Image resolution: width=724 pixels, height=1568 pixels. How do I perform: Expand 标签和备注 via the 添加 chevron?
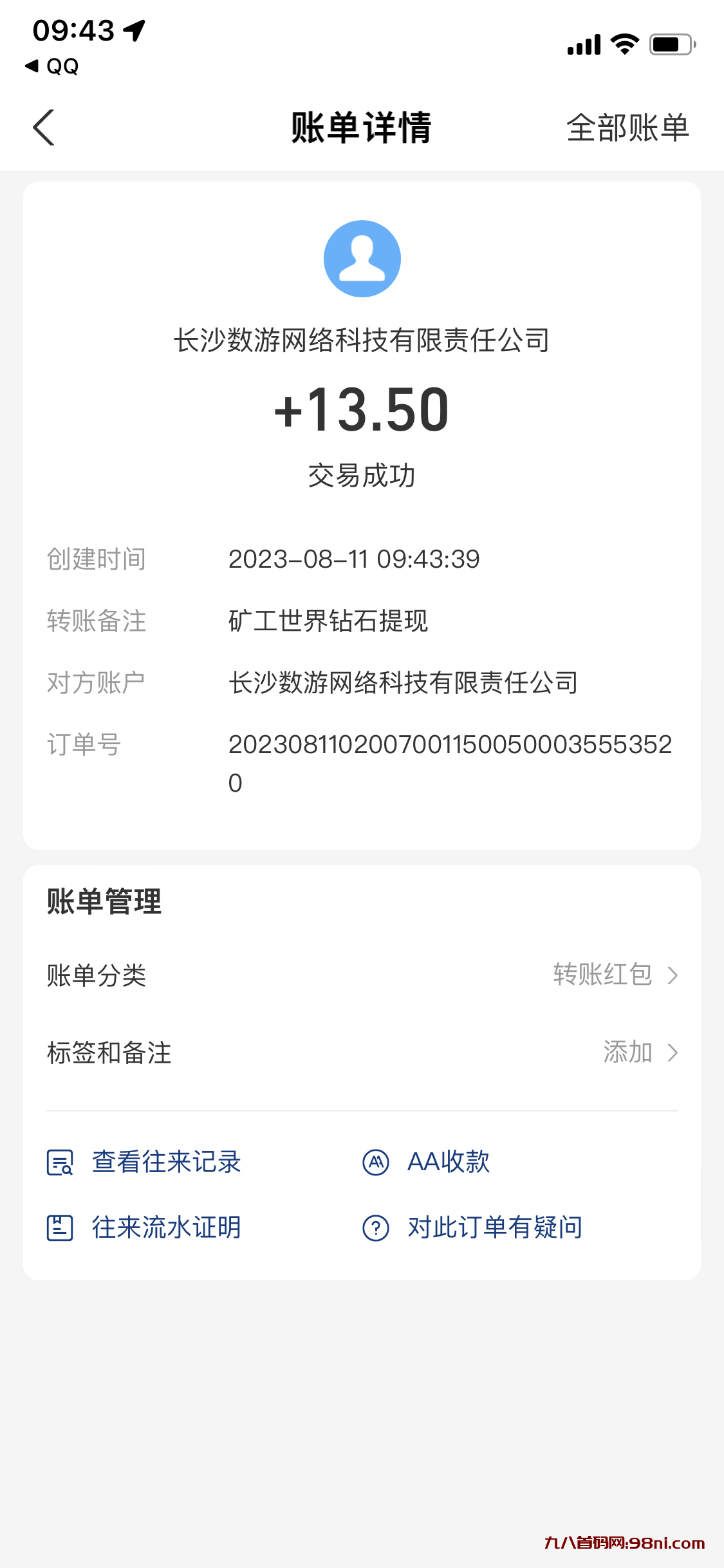(674, 1053)
